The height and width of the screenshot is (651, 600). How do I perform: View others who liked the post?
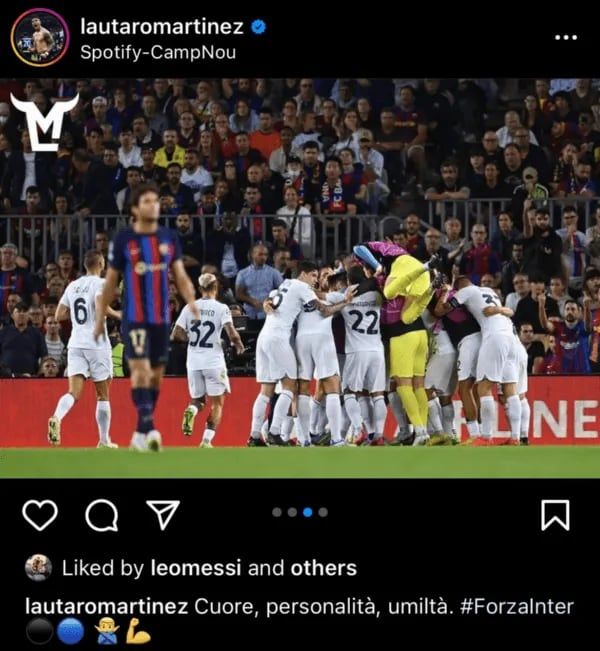point(323,568)
